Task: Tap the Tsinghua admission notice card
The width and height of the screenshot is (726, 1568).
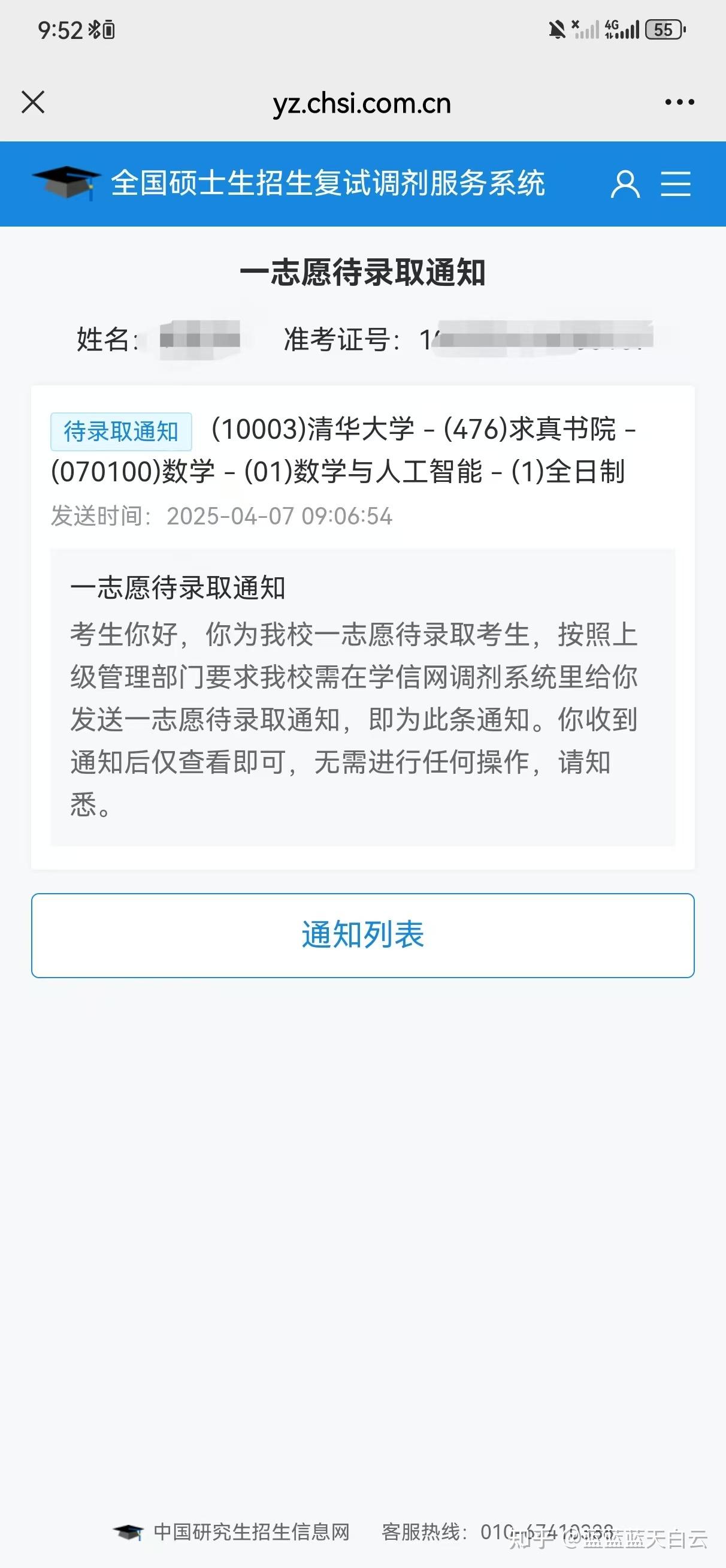Action: click(362, 627)
